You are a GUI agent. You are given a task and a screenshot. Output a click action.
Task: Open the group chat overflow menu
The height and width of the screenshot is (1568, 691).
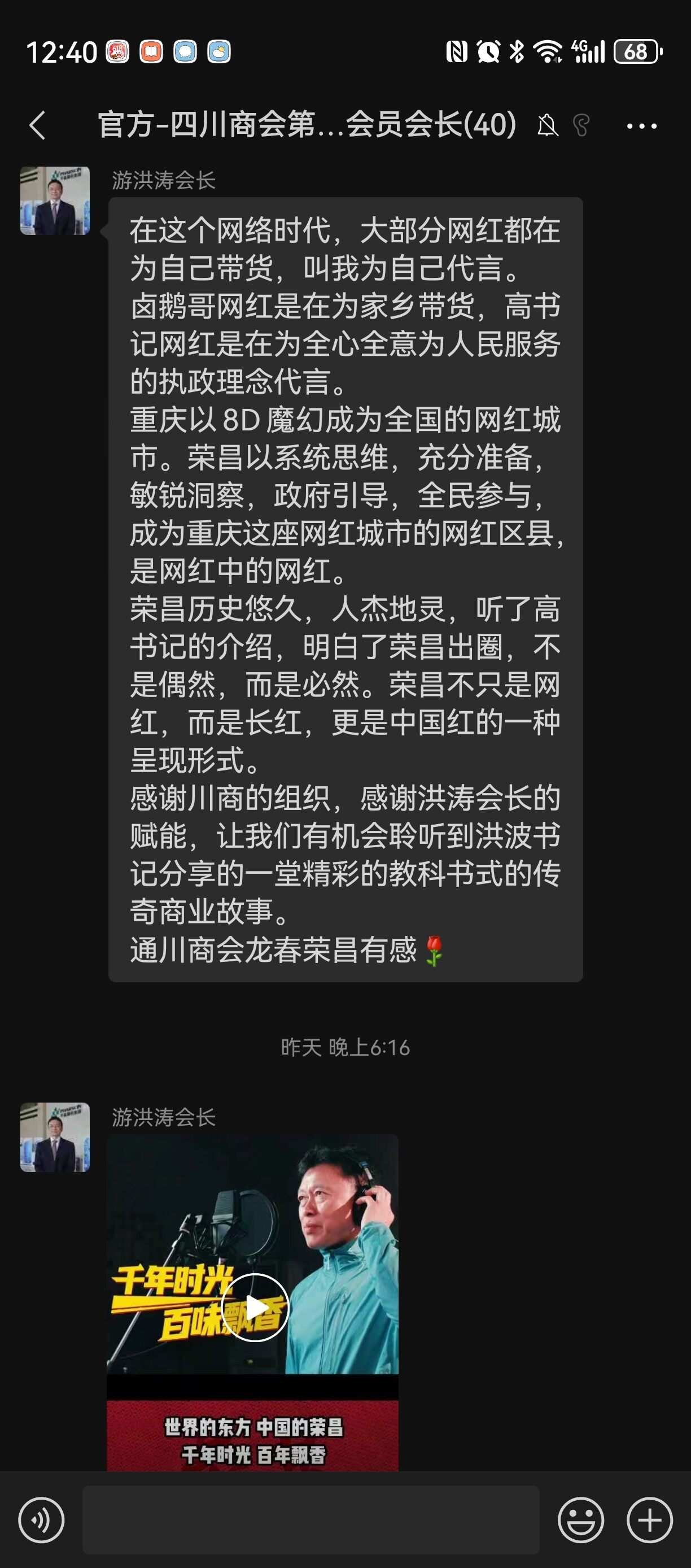(x=641, y=126)
